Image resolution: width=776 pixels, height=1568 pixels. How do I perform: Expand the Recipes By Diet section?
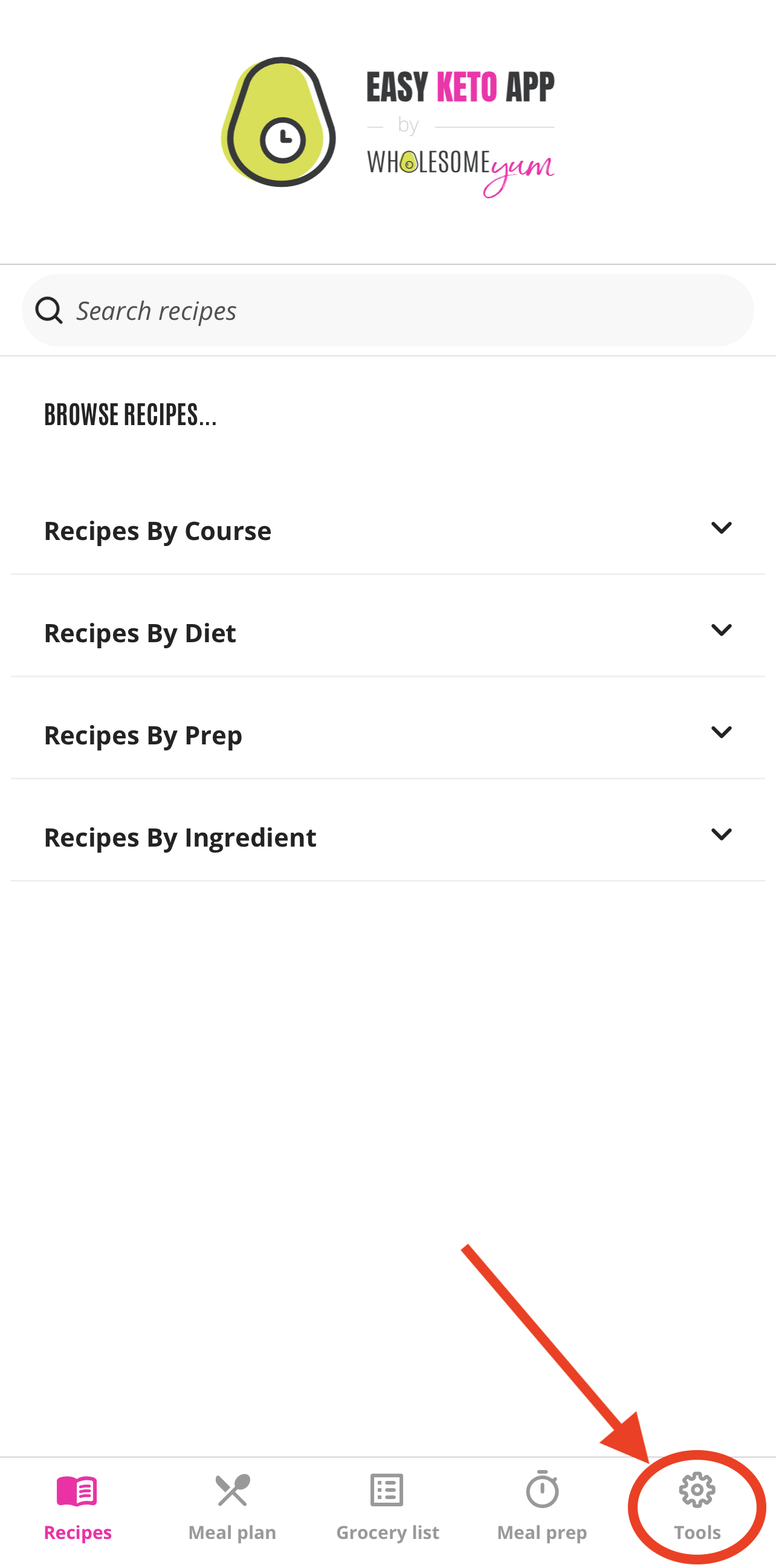[388, 633]
